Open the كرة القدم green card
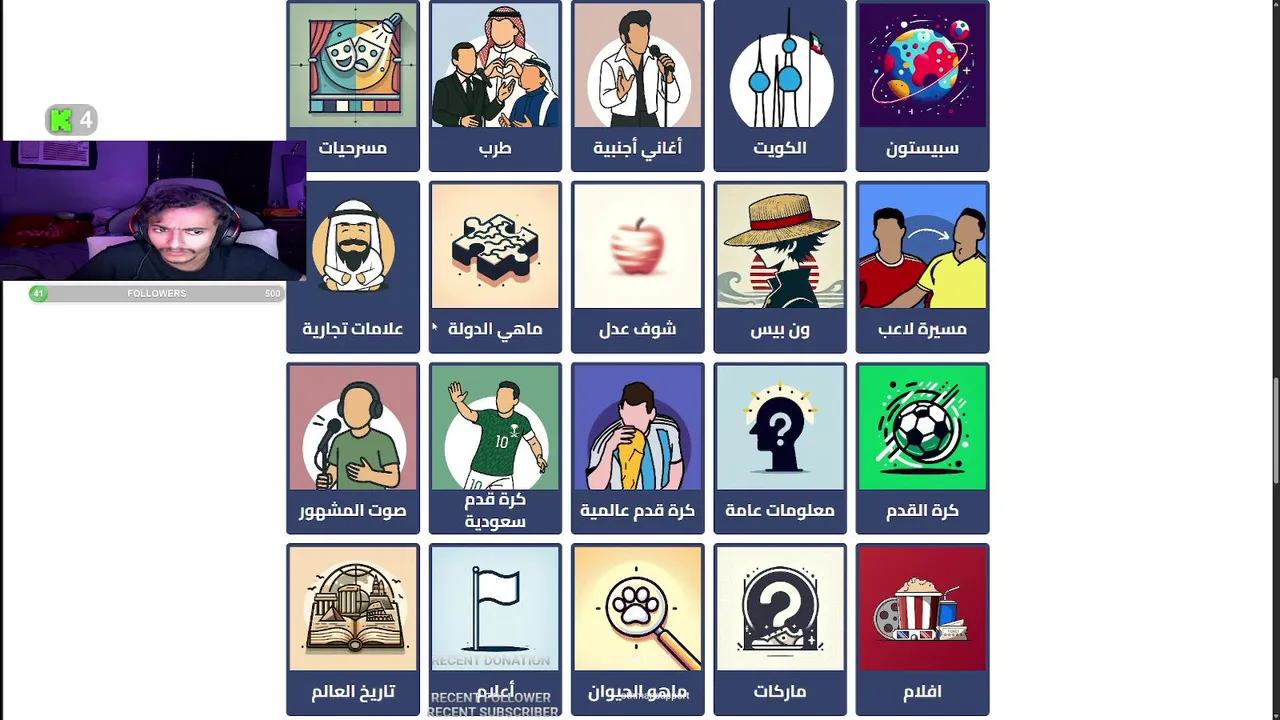Viewport: 1280px width, 720px height. [x=922, y=447]
